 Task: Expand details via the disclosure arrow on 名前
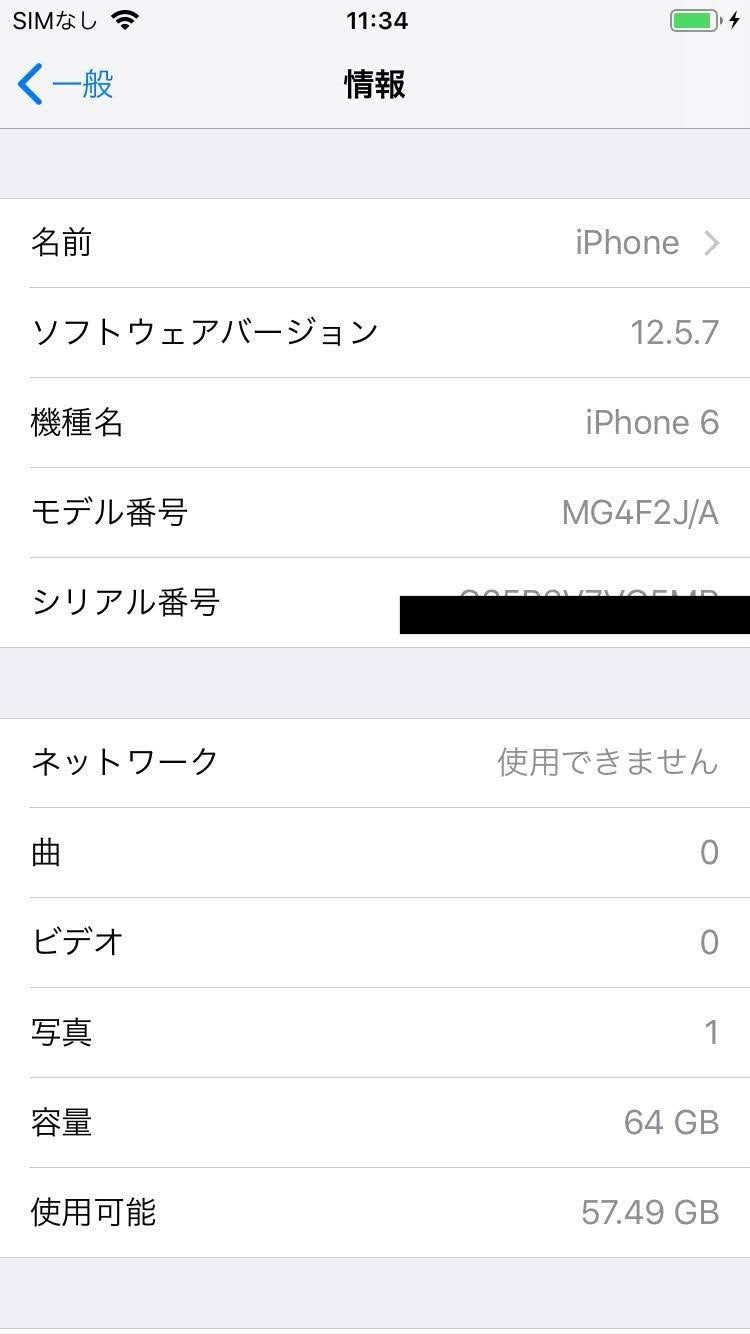712,242
